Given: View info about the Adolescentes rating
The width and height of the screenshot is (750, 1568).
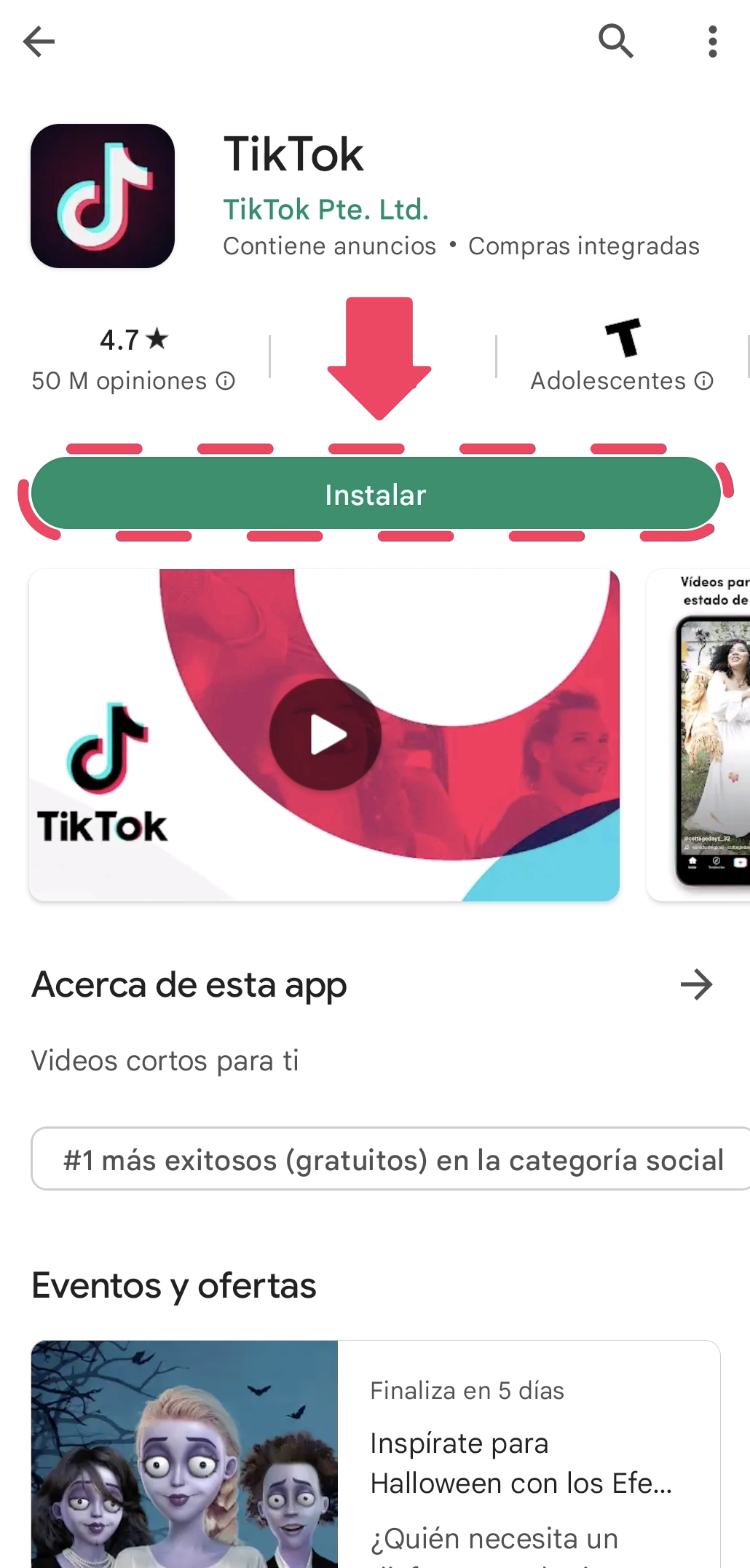Looking at the screenshot, I should coord(703,380).
